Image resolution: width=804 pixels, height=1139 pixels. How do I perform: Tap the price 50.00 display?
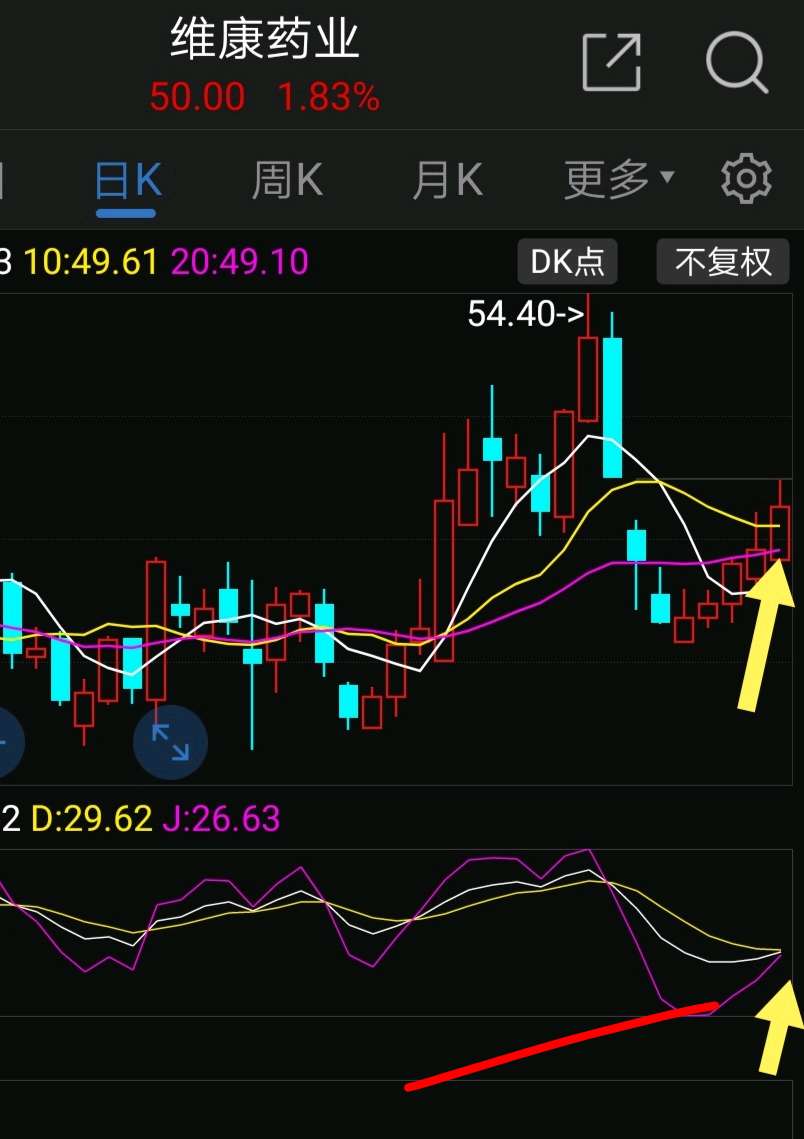point(199,98)
